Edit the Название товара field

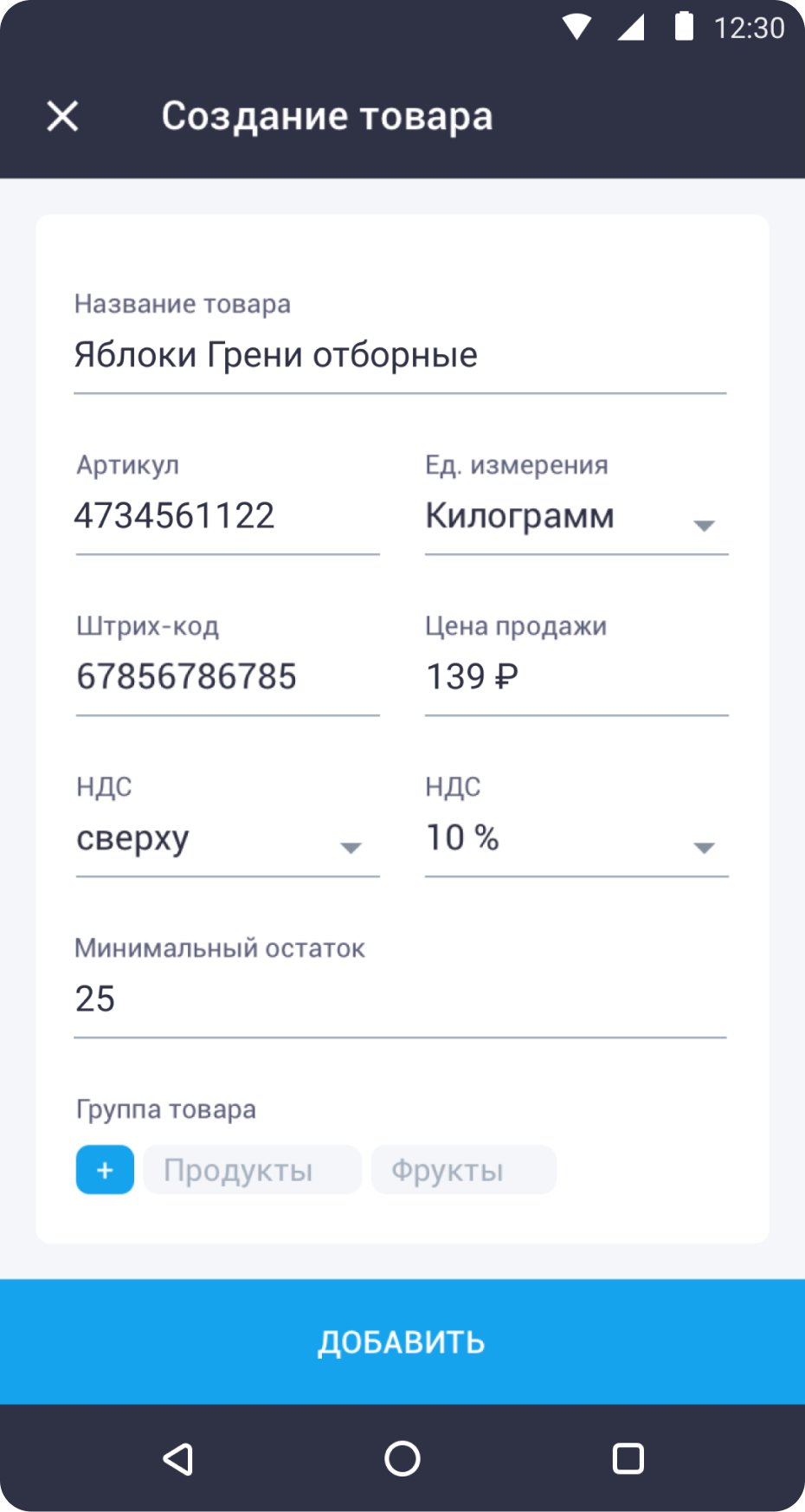point(398,355)
